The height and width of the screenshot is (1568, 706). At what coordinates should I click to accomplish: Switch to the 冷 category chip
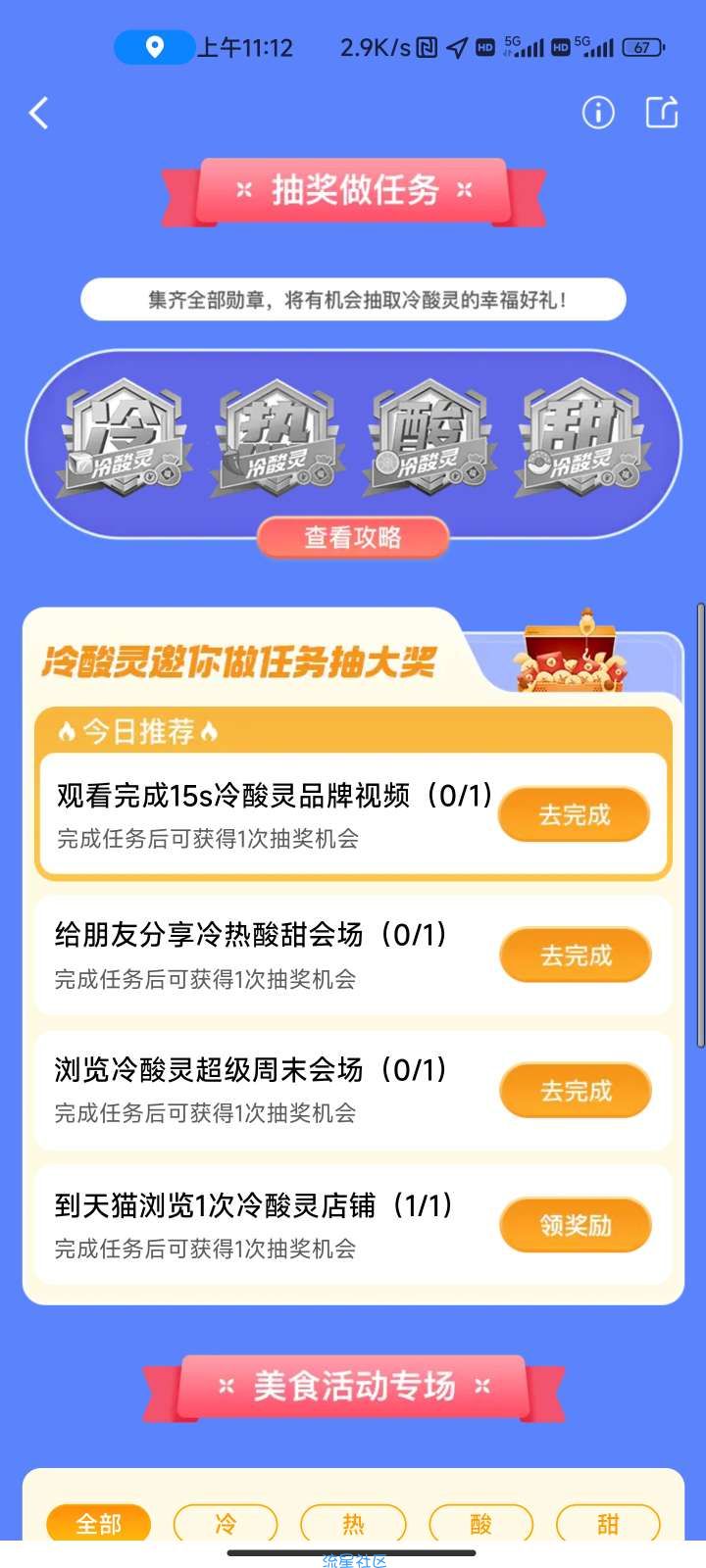tap(226, 1524)
